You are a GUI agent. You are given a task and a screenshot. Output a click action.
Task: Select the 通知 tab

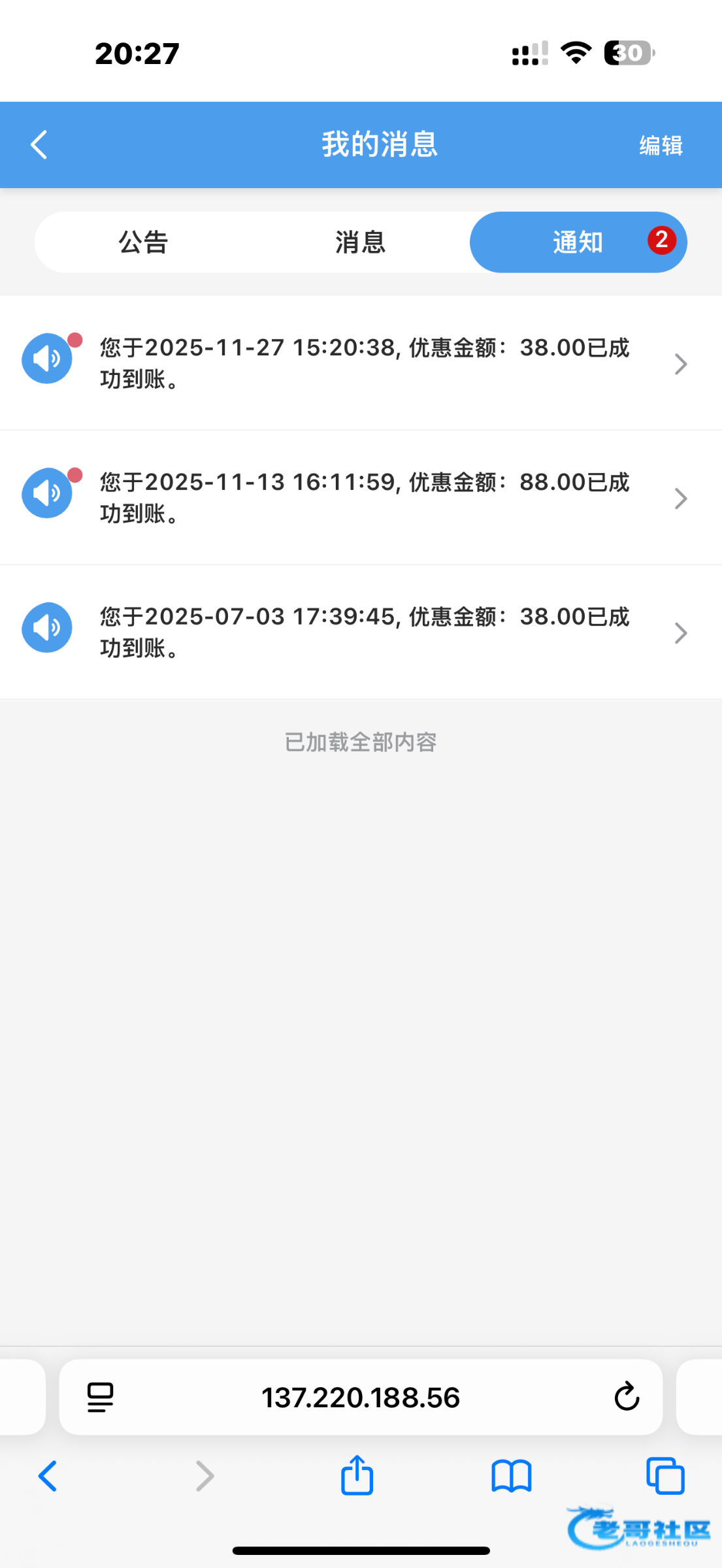click(x=578, y=242)
